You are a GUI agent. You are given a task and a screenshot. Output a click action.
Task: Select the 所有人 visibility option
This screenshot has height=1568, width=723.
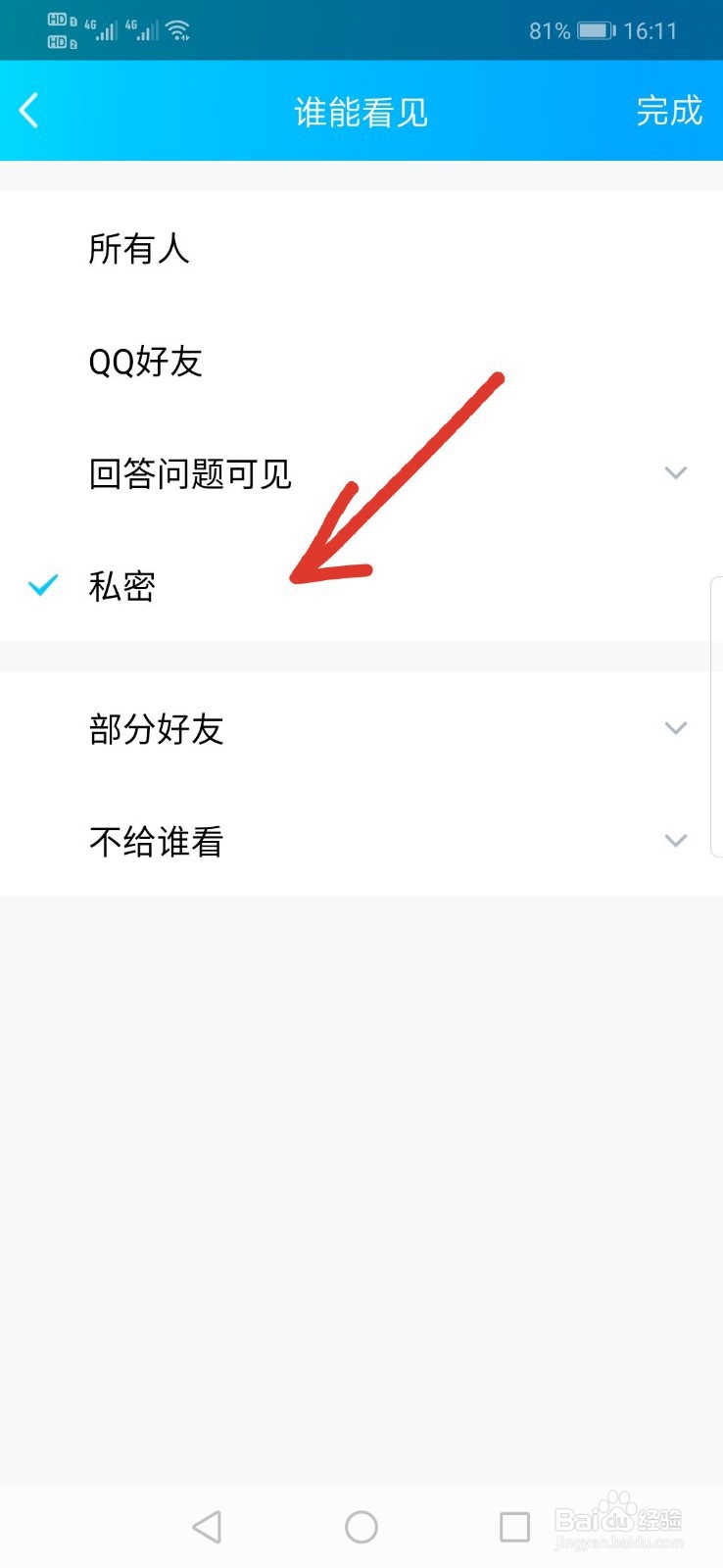[x=140, y=250]
